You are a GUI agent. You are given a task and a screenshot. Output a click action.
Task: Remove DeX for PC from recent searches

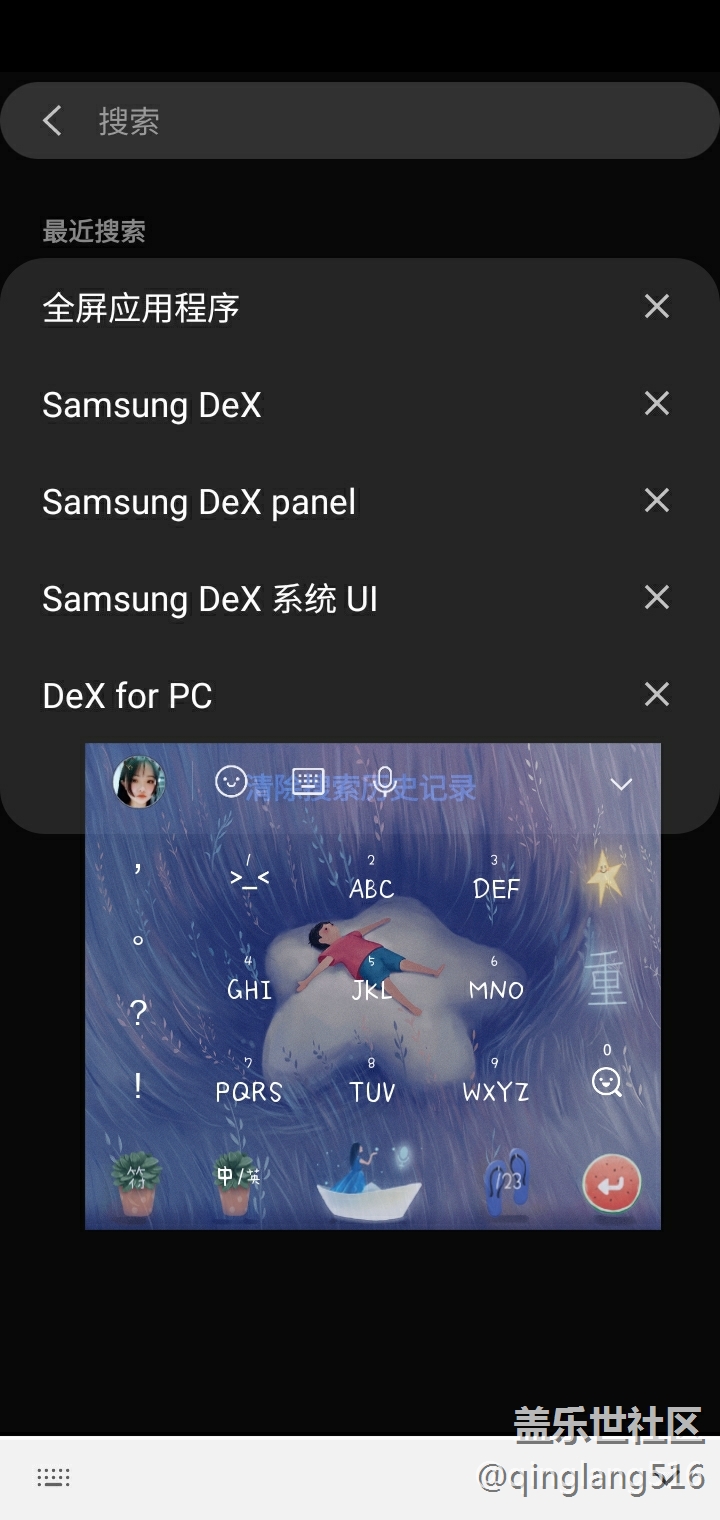pos(656,694)
